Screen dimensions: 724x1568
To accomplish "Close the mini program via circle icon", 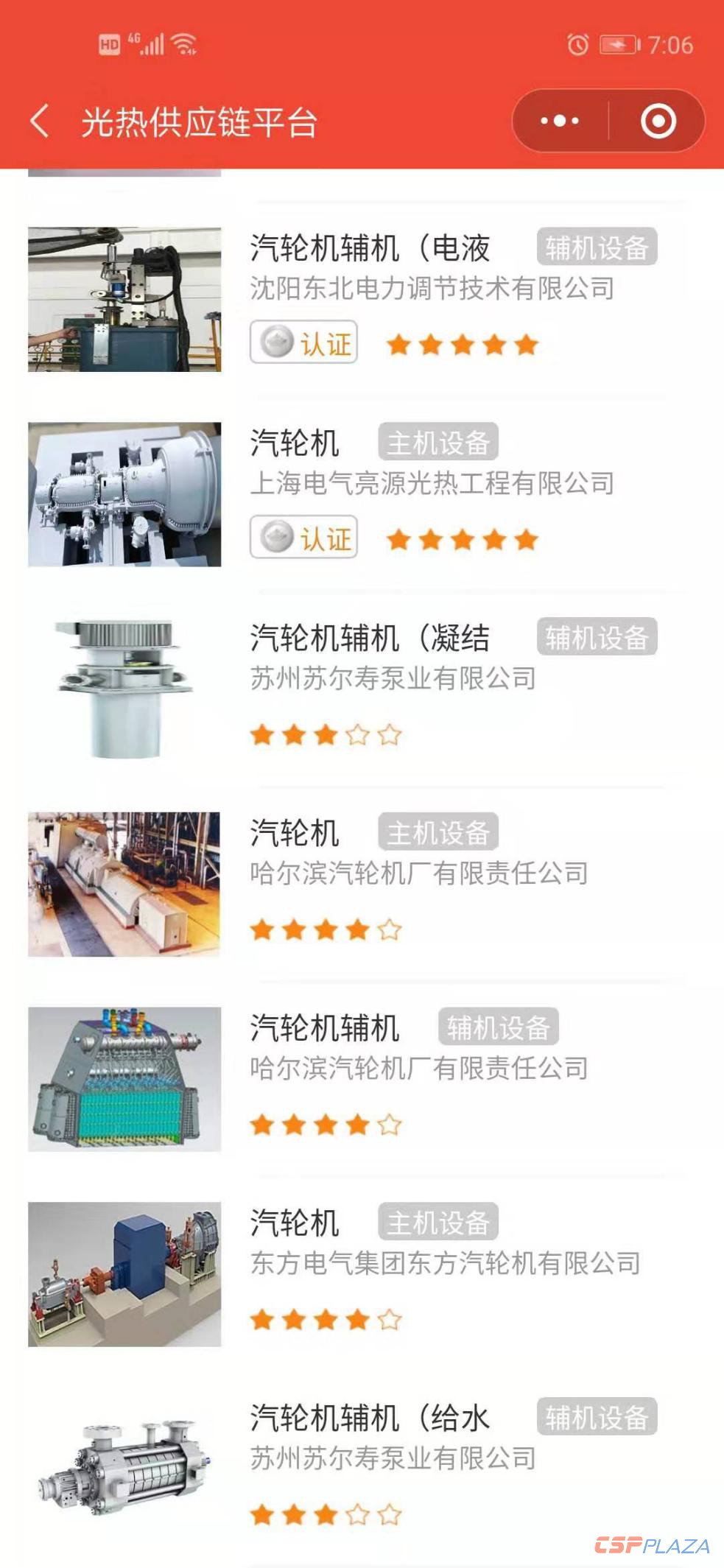I will pos(658,121).
